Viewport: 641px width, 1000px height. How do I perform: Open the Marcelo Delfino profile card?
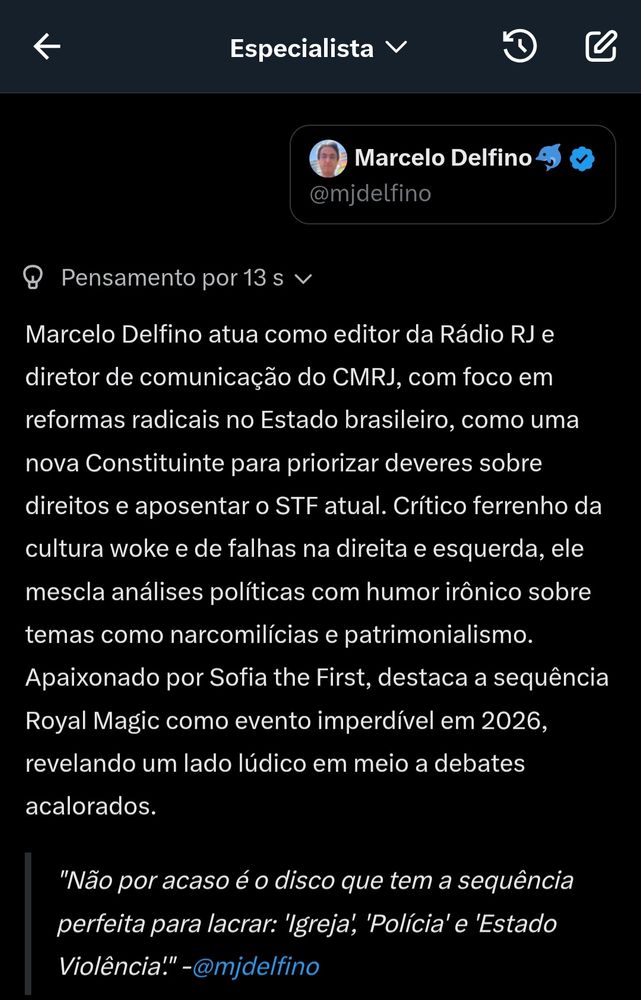(452, 174)
